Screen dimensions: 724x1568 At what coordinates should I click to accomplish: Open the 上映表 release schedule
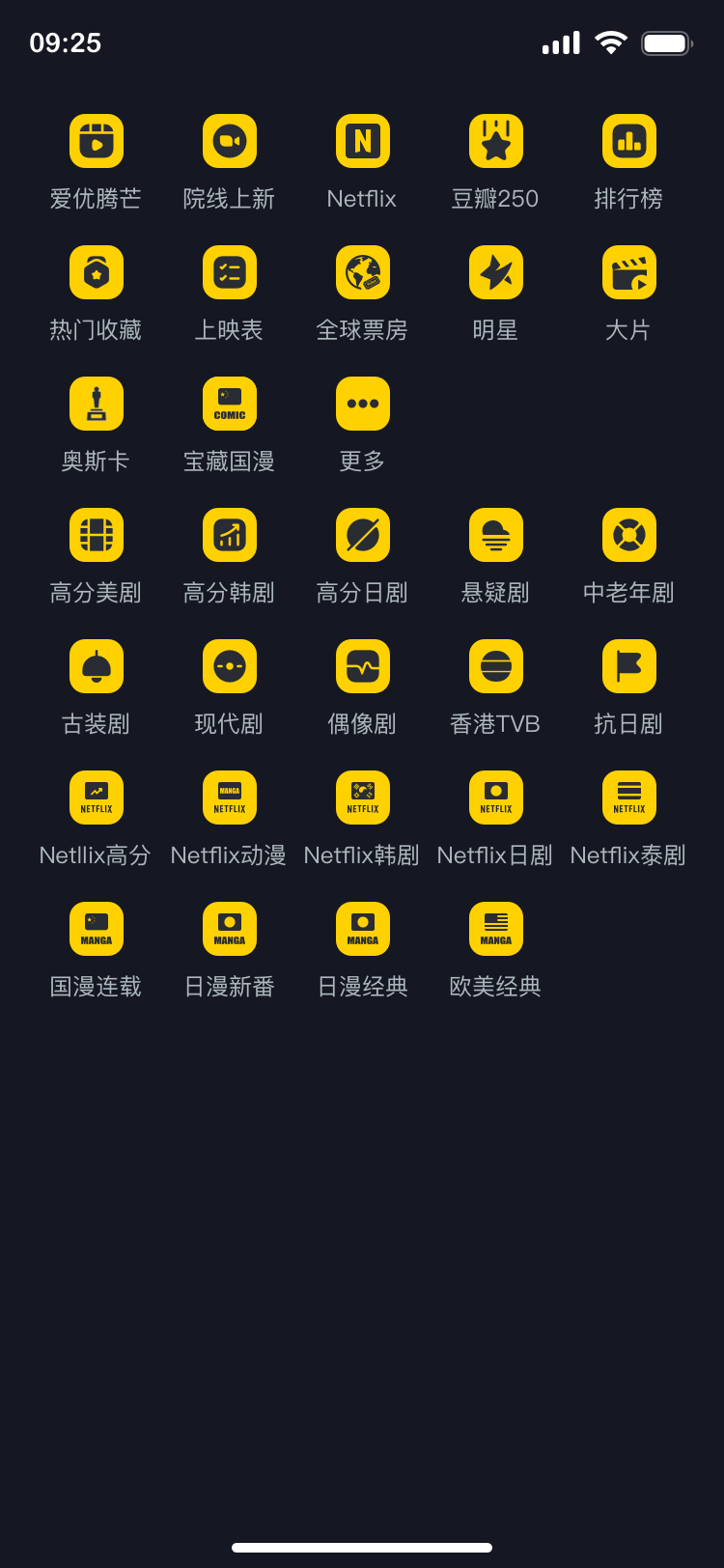(229, 272)
